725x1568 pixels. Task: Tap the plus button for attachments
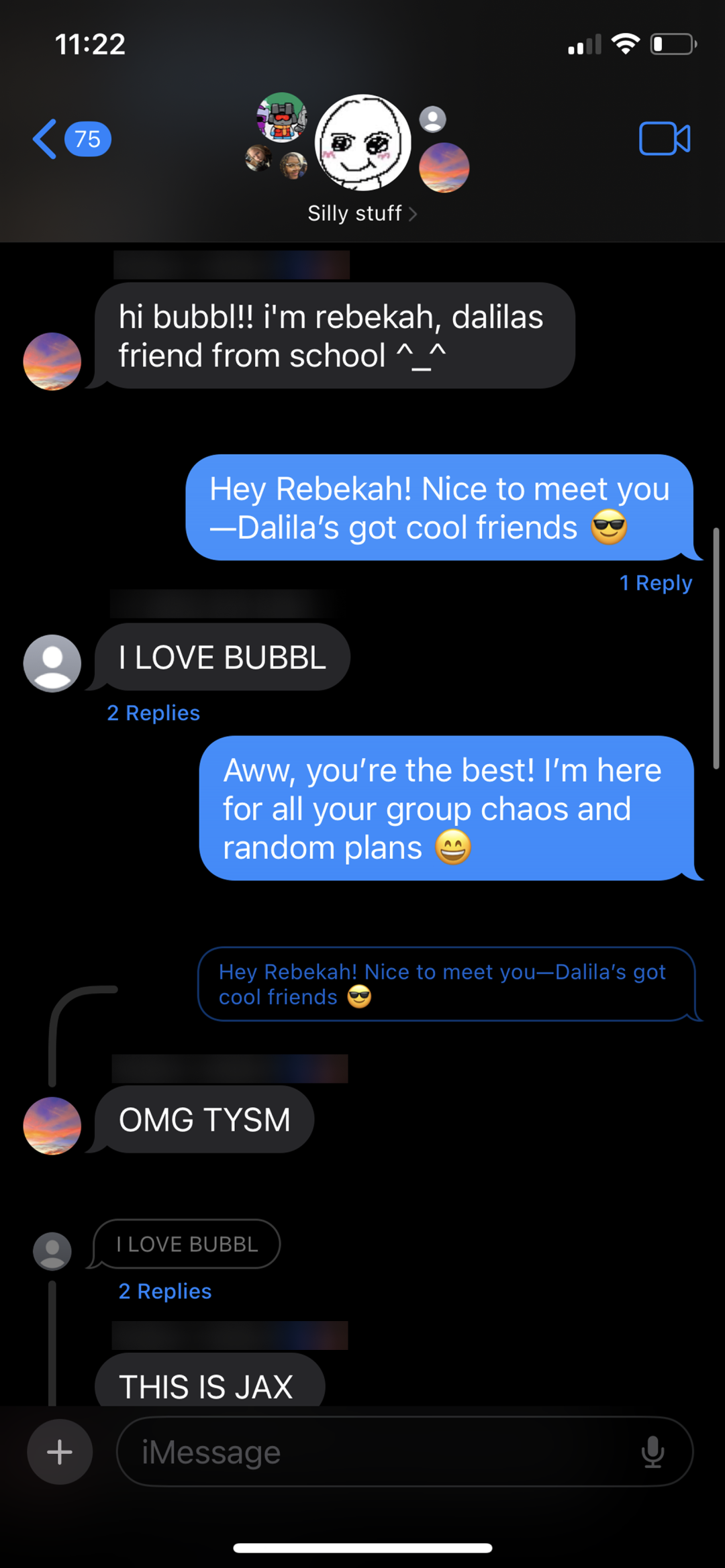(60, 1452)
